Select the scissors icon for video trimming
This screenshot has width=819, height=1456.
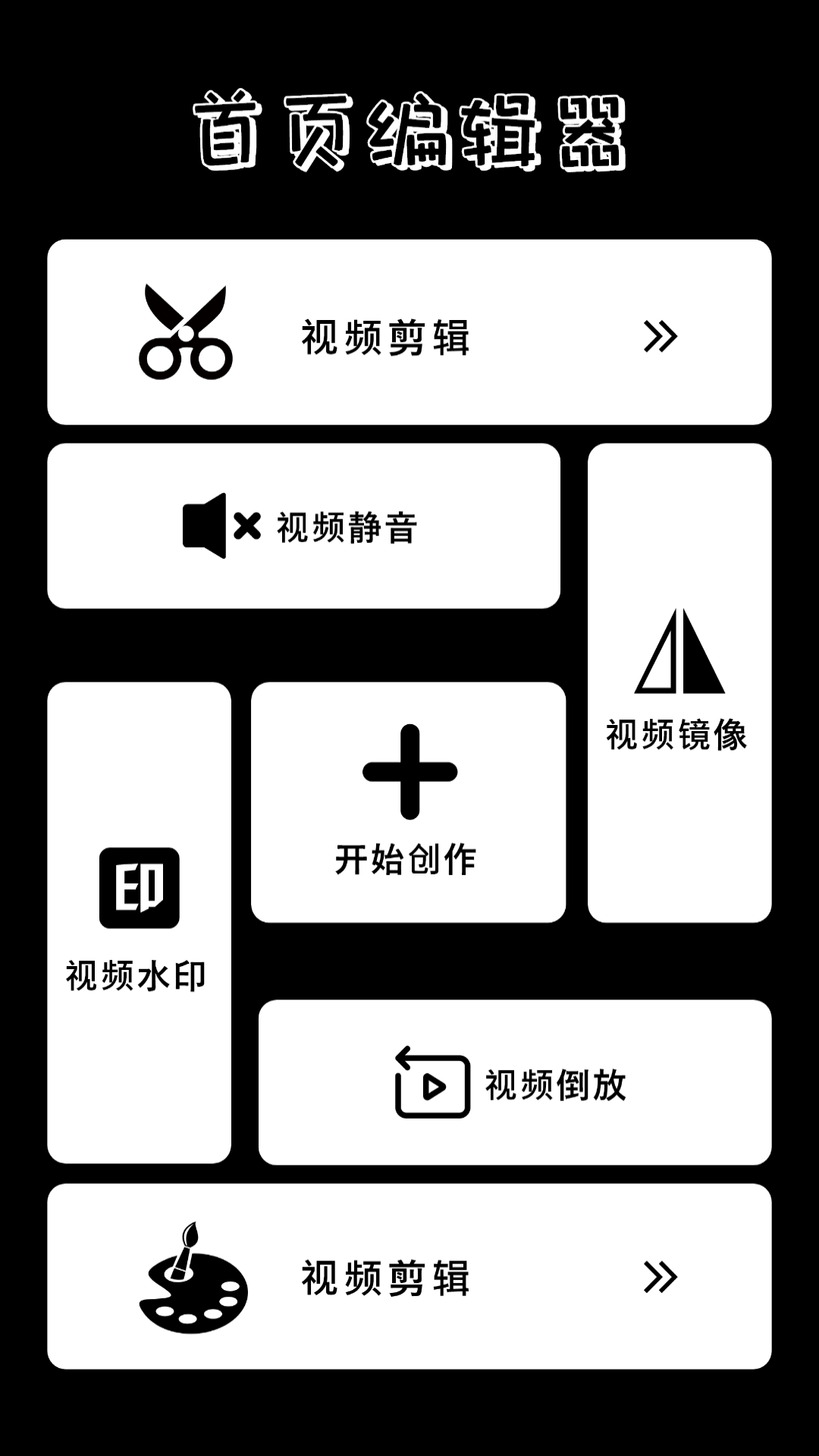coord(184,331)
